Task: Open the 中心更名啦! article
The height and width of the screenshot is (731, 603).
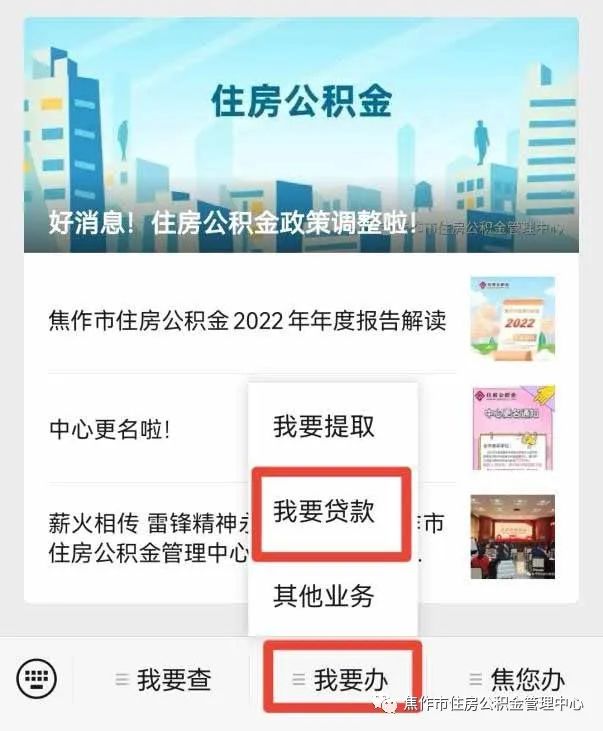Action: [x=110, y=429]
